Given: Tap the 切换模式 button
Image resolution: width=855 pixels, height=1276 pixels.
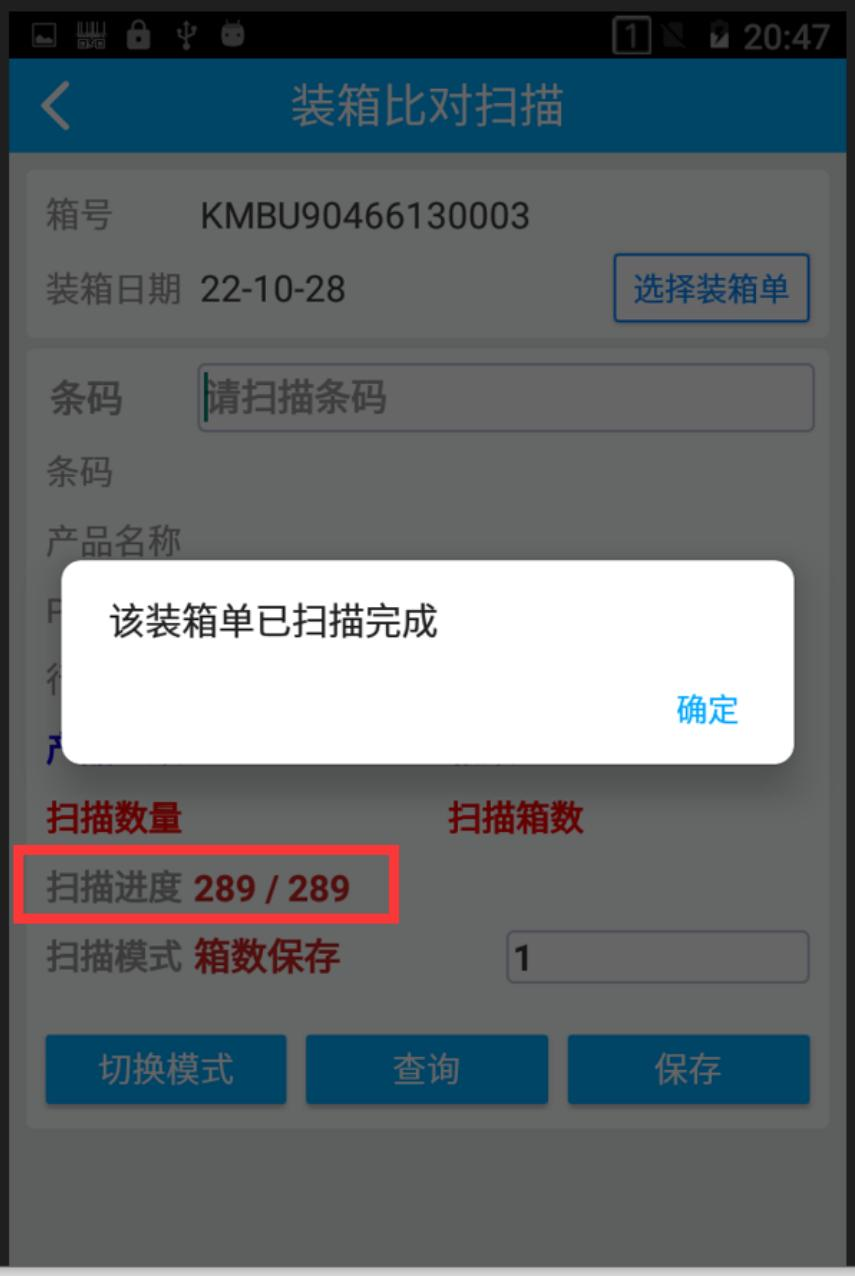Looking at the screenshot, I should 166,1069.
